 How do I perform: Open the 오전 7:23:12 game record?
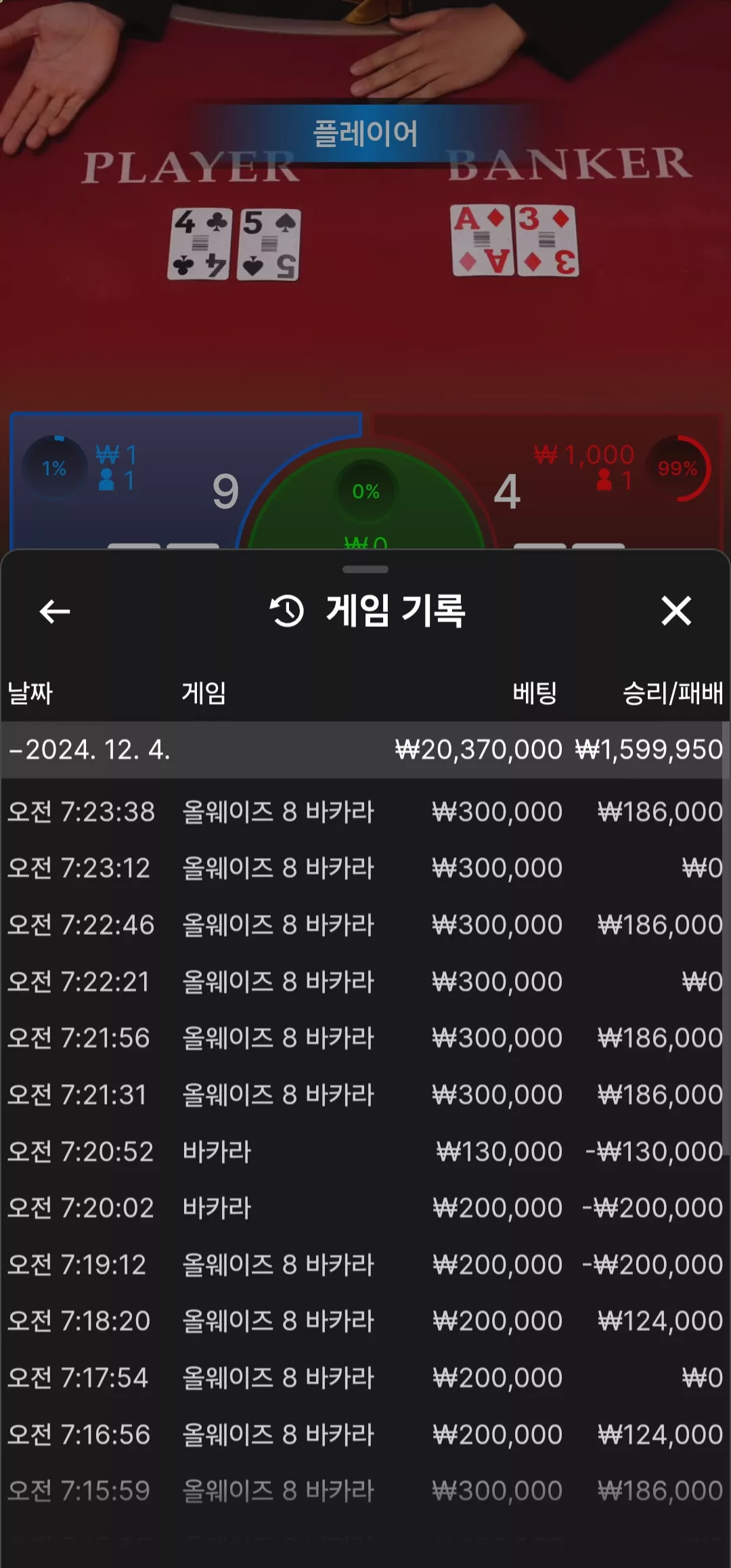pos(365,868)
